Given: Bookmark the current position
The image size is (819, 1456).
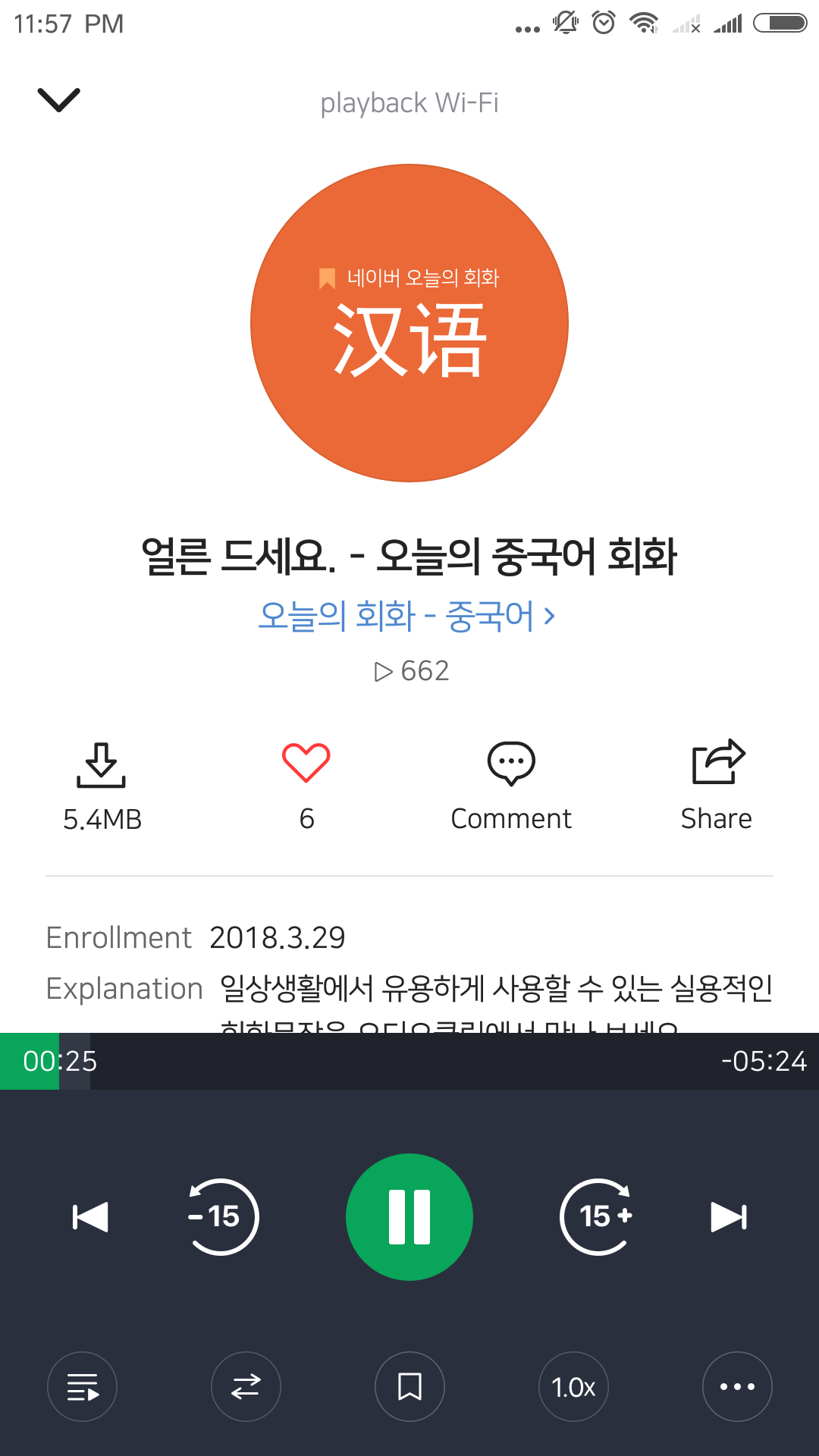Looking at the screenshot, I should click(x=409, y=1387).
